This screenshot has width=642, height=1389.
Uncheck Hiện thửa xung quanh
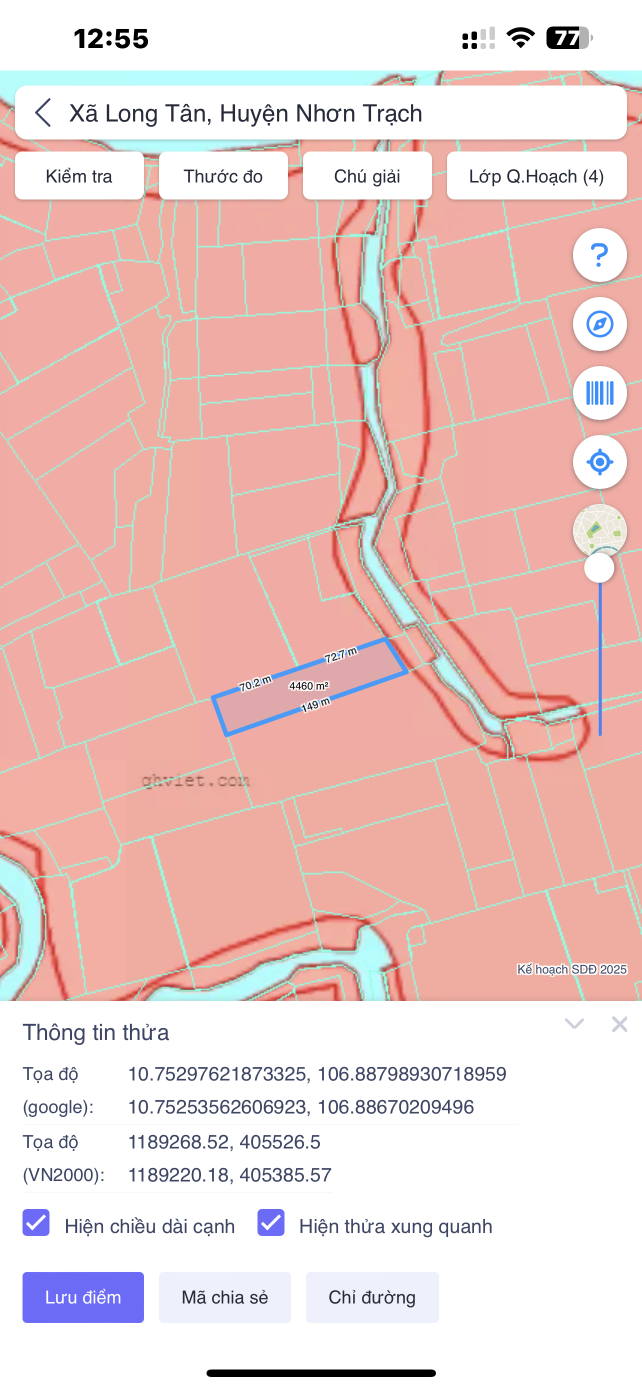pyautogui.click(x=271, y=1223)
